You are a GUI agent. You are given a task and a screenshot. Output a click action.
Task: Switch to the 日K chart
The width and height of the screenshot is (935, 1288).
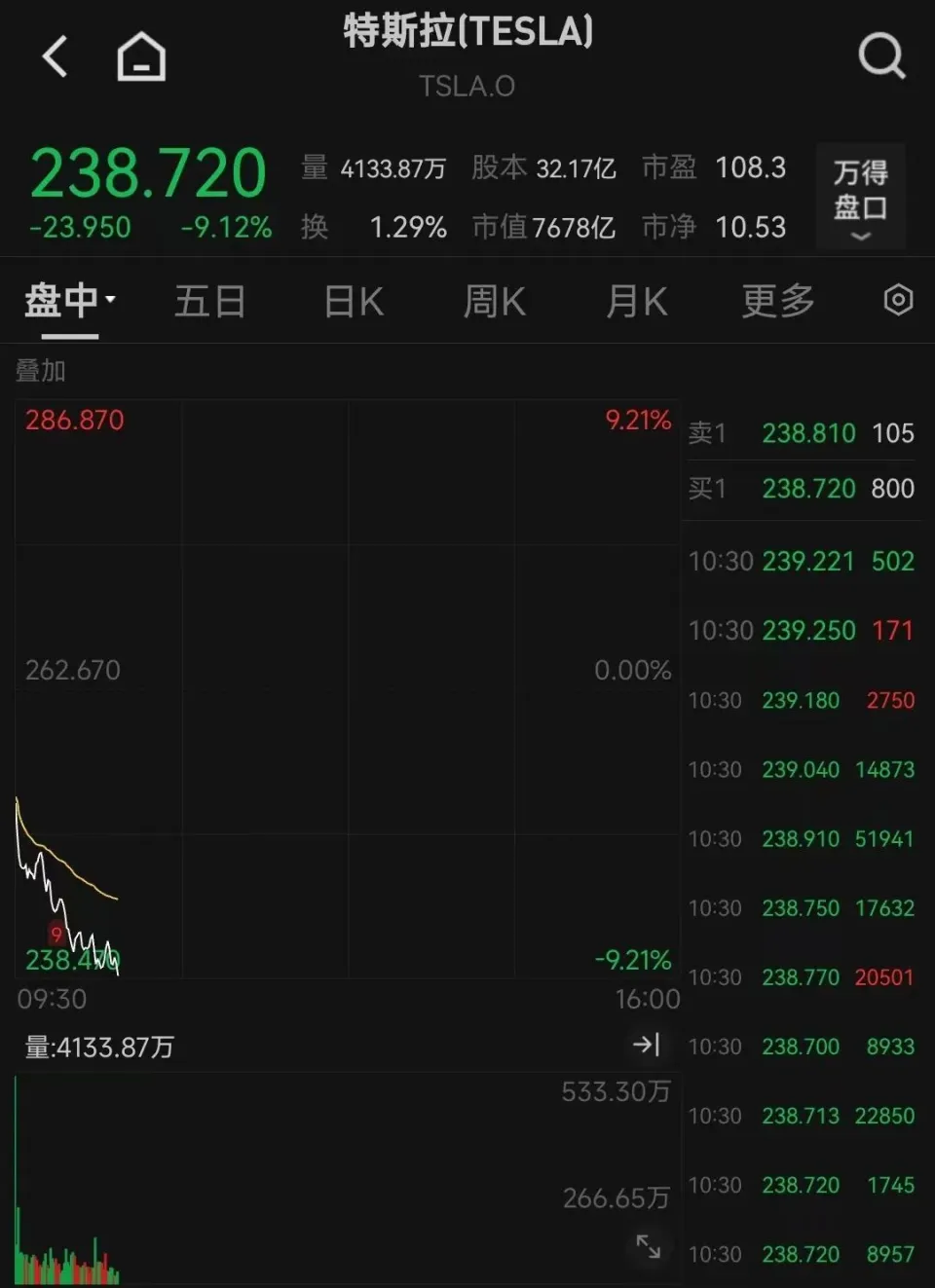click(x=354, y=302)
